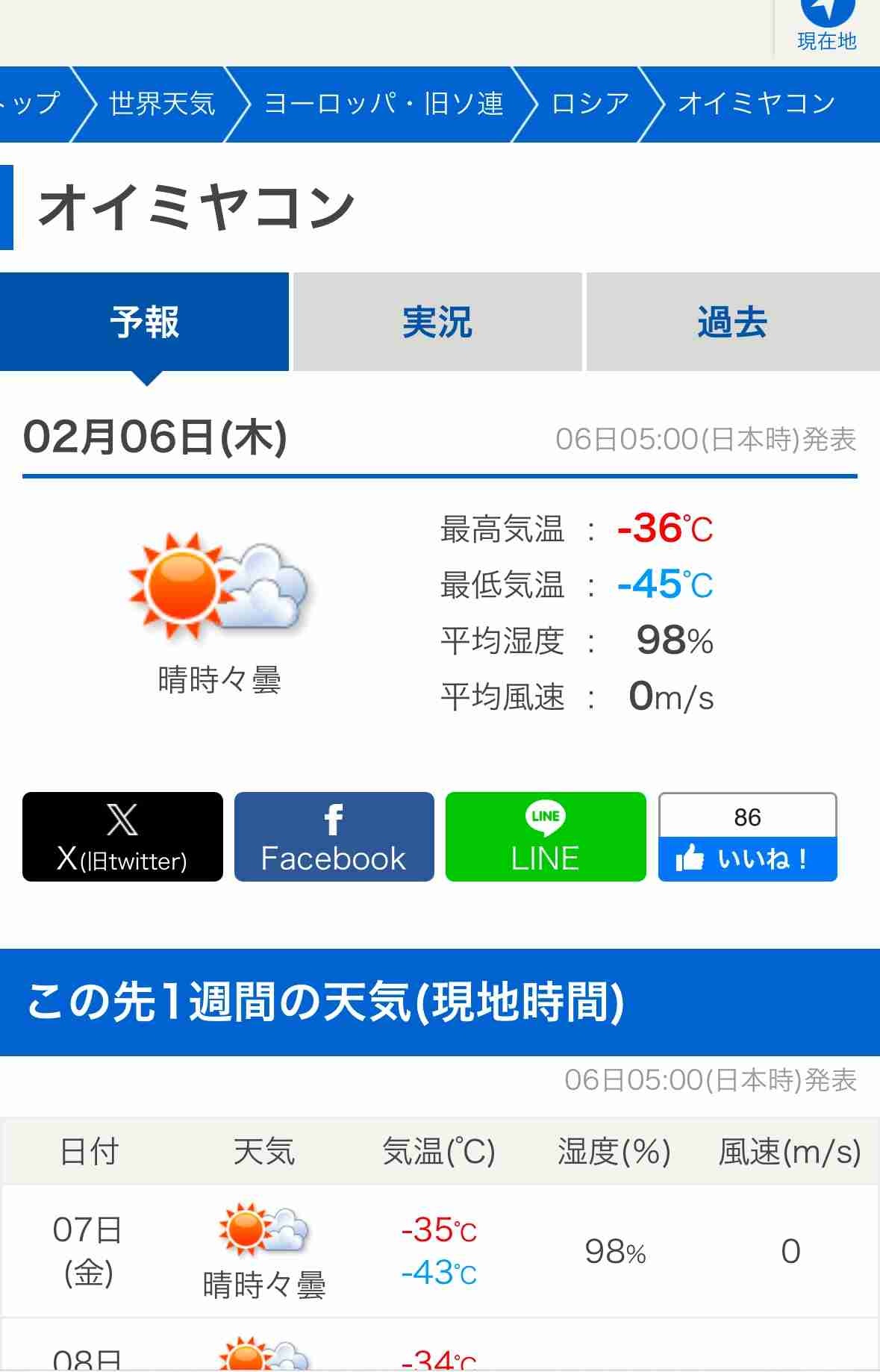Go to ヨーロッパ・旧ソ連 breadcrumb
This screenshot has height=1372, width=880.
[x=384, y=104]
